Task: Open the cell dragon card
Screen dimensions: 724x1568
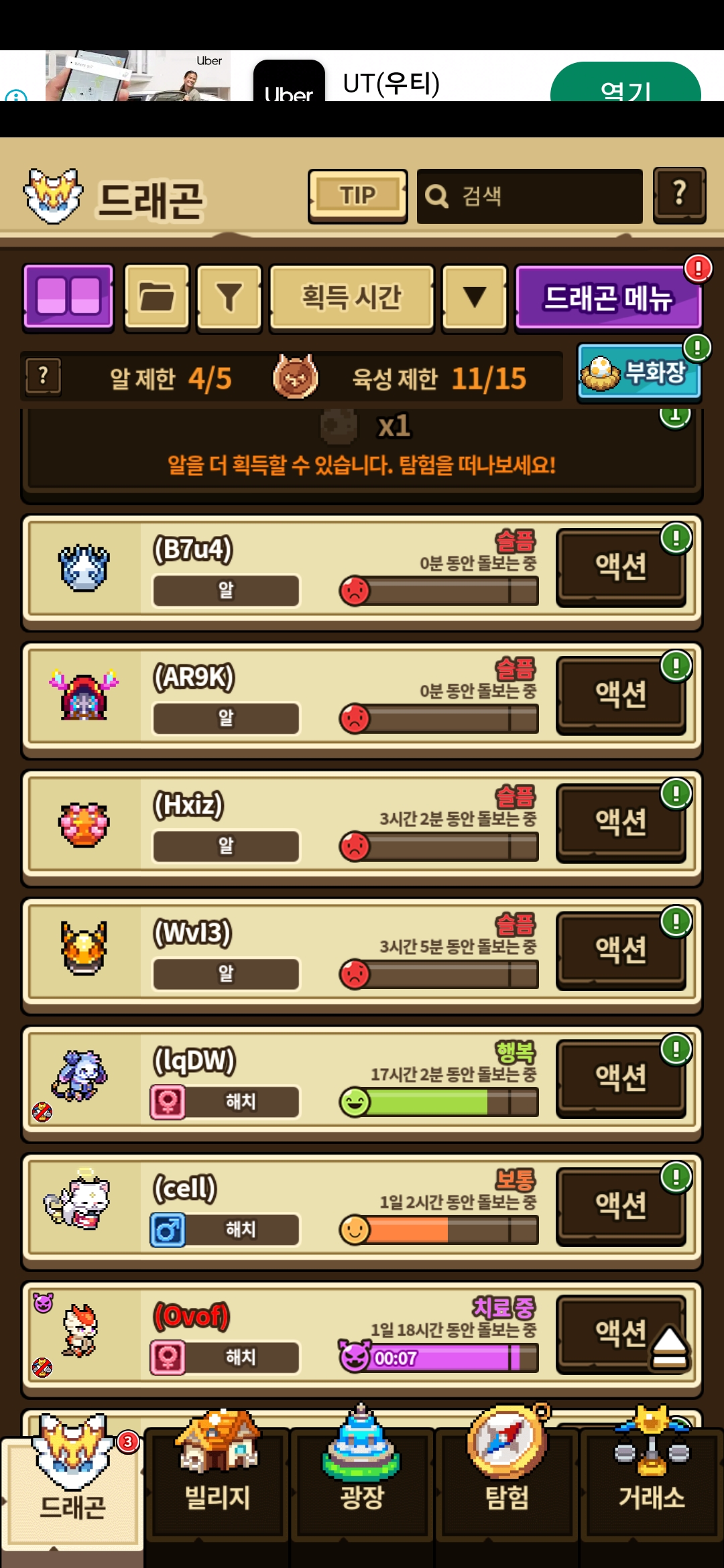Action: (282, 1206)
